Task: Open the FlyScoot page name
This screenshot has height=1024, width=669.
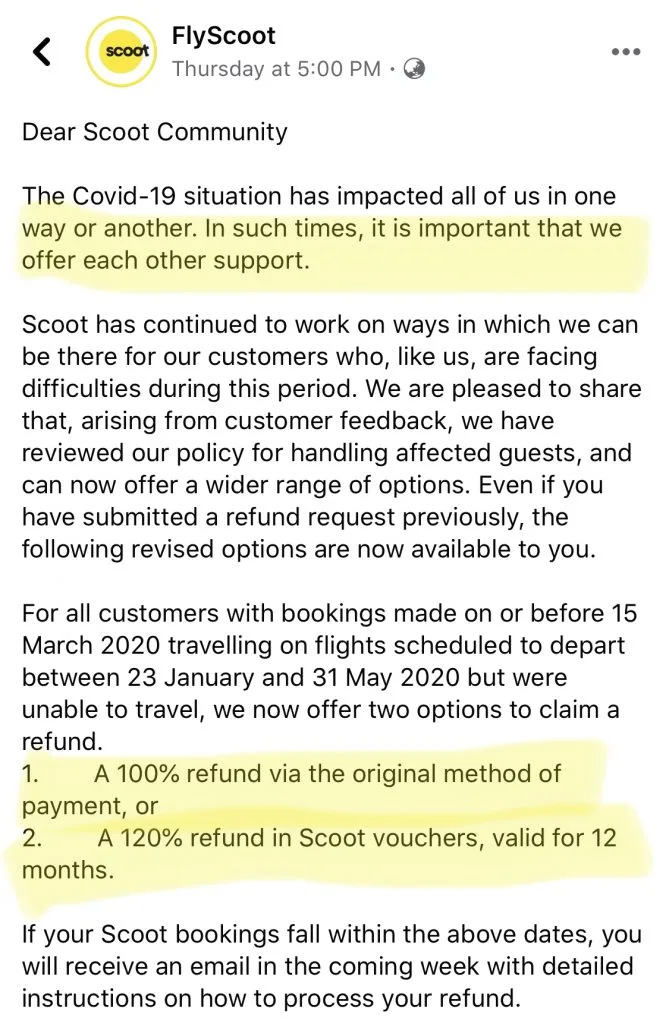Action: 223,37
